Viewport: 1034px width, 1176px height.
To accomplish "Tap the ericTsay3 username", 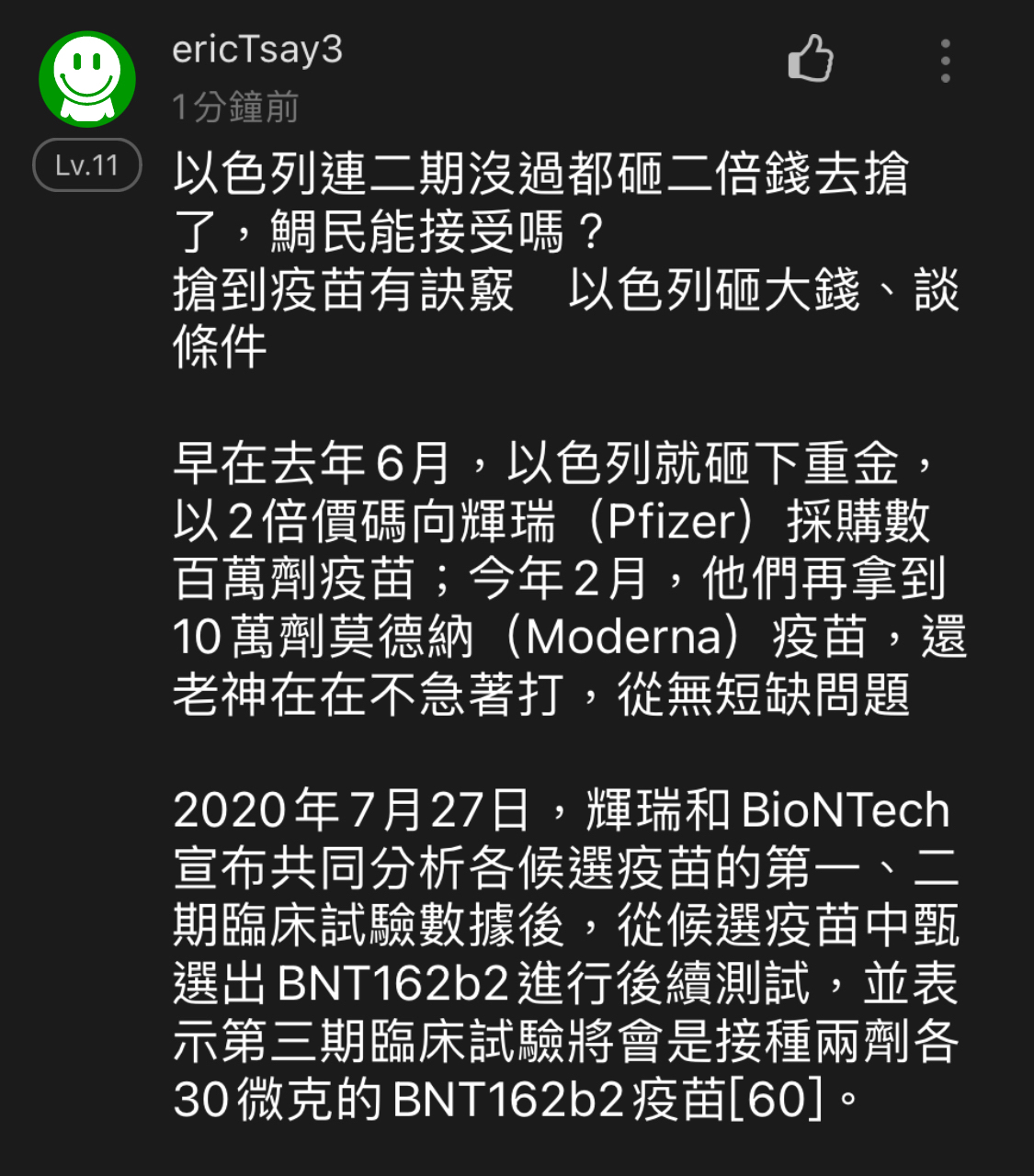I will click(257, 50).
